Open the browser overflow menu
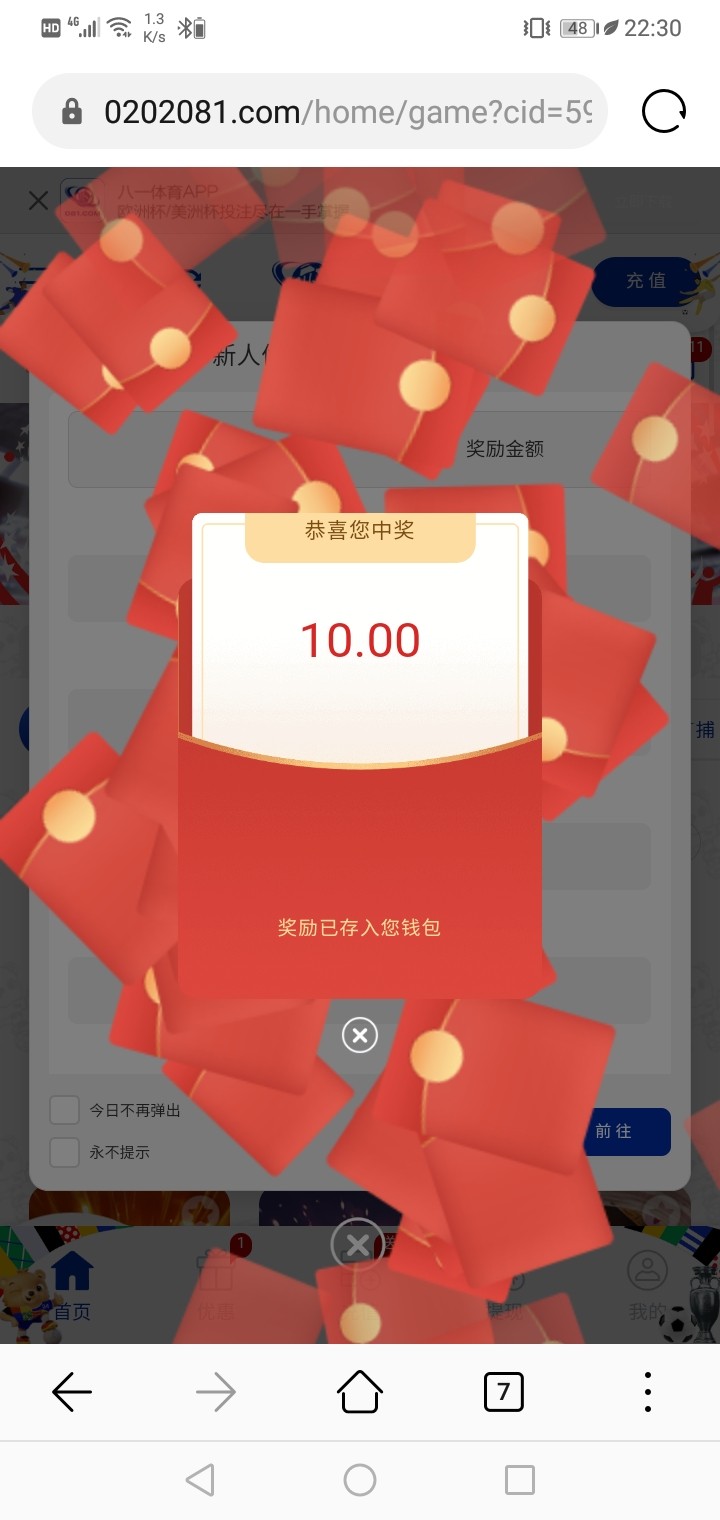This screenshot has height=1520, width=720. (648, 1391)
